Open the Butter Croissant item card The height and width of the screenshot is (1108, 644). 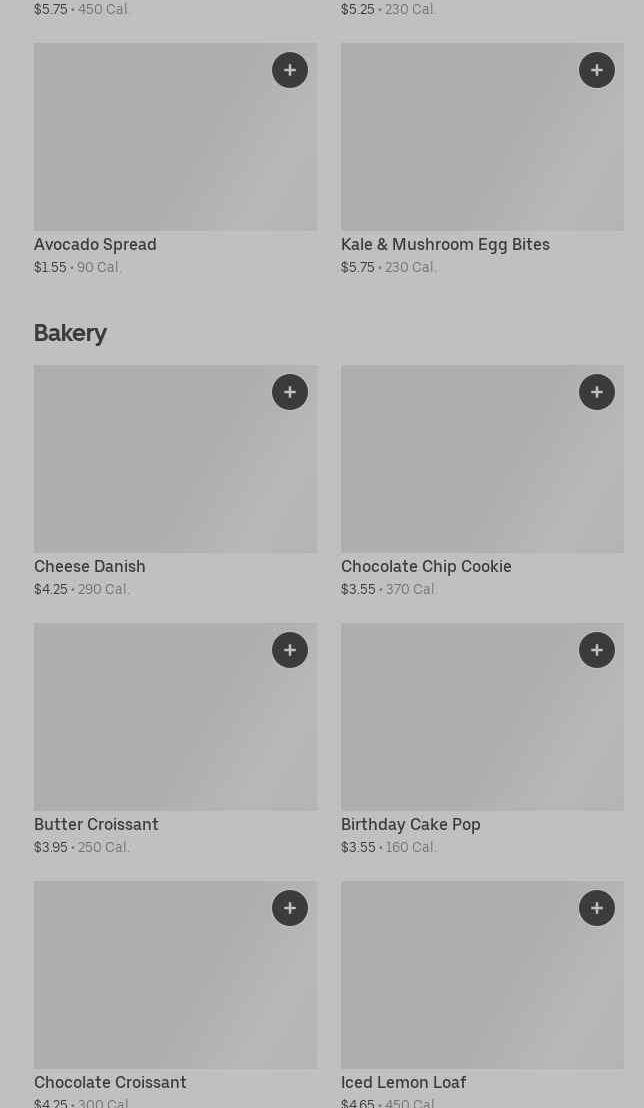click(x=150, y=730)
